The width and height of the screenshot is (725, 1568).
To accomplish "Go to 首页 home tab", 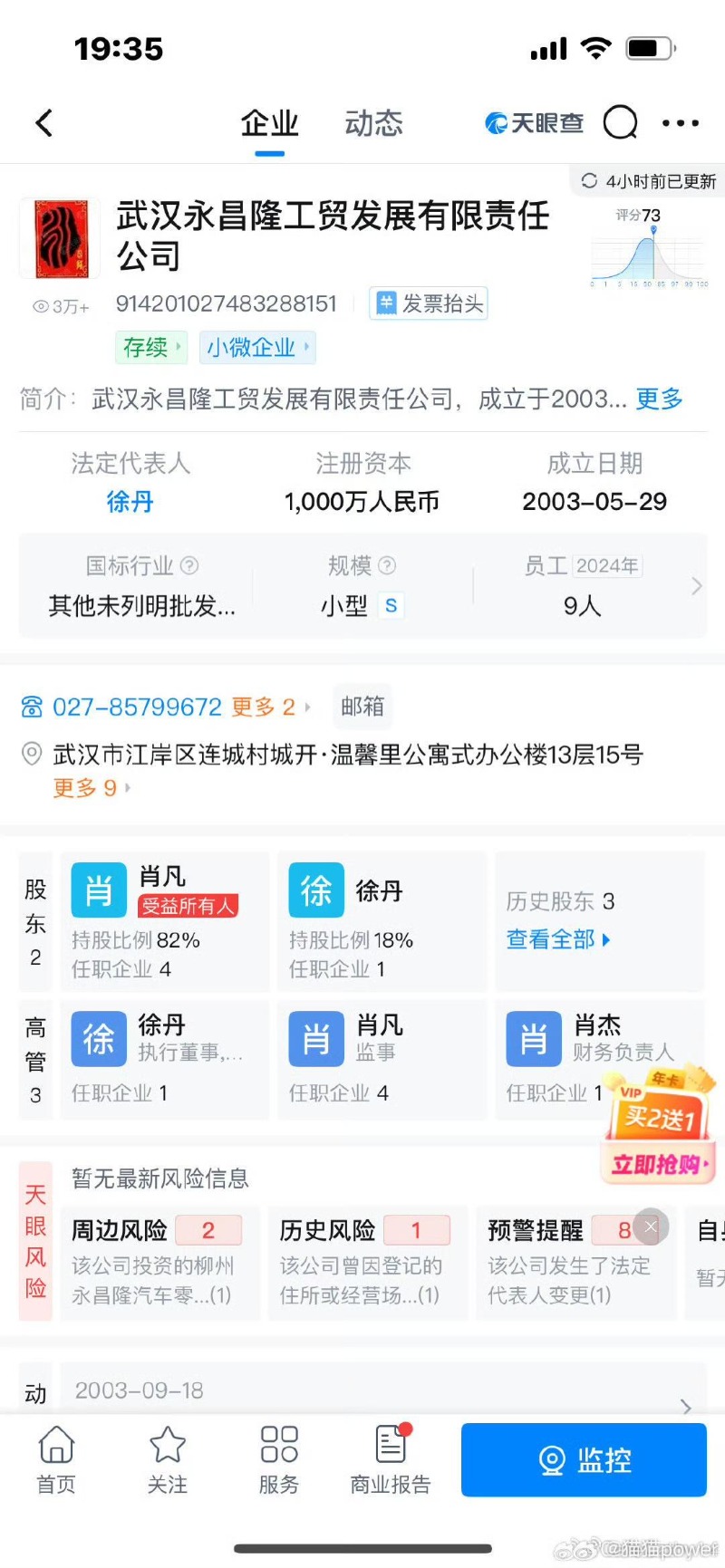I will tap(56, 1459).
